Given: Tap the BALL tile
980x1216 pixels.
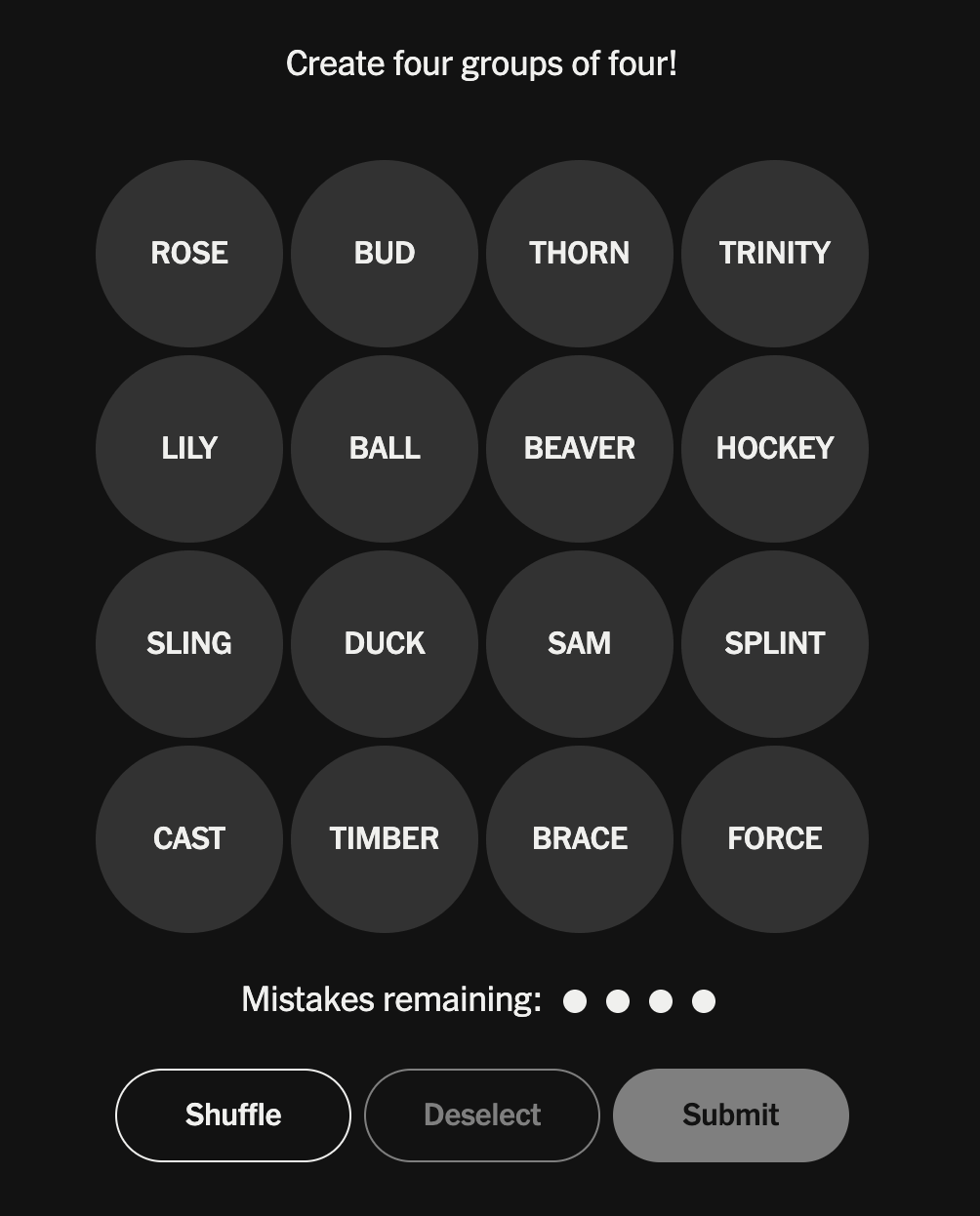Looking at the screenshot, I should click(x=385, y=449).
